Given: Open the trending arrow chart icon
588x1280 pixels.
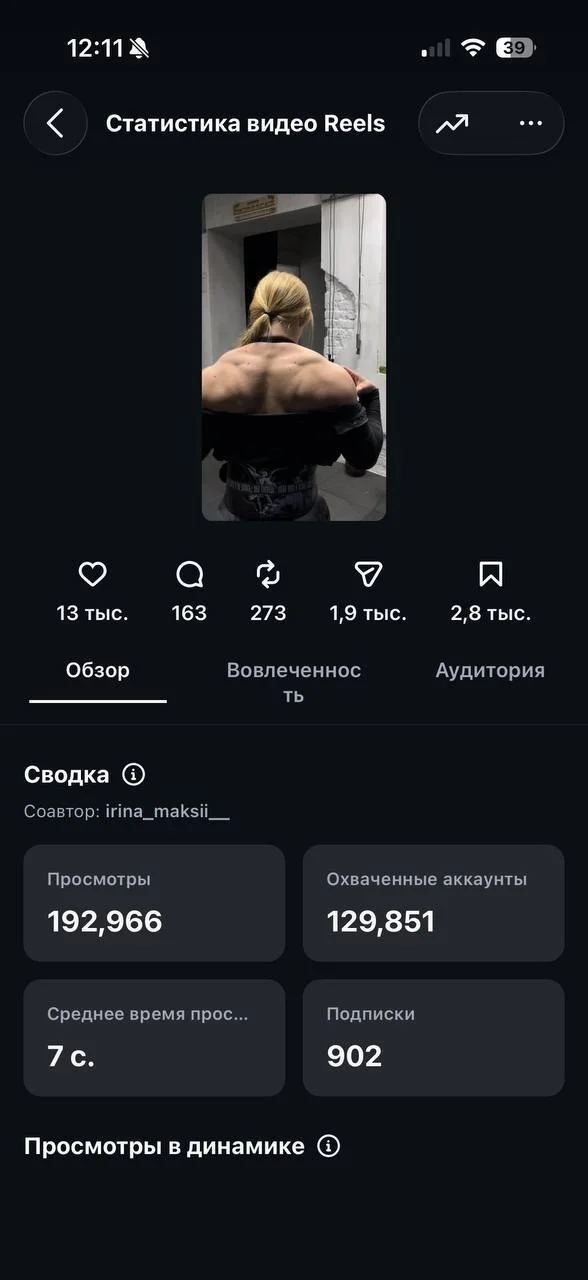Looking at the screenshot, I should pos(452,124).
